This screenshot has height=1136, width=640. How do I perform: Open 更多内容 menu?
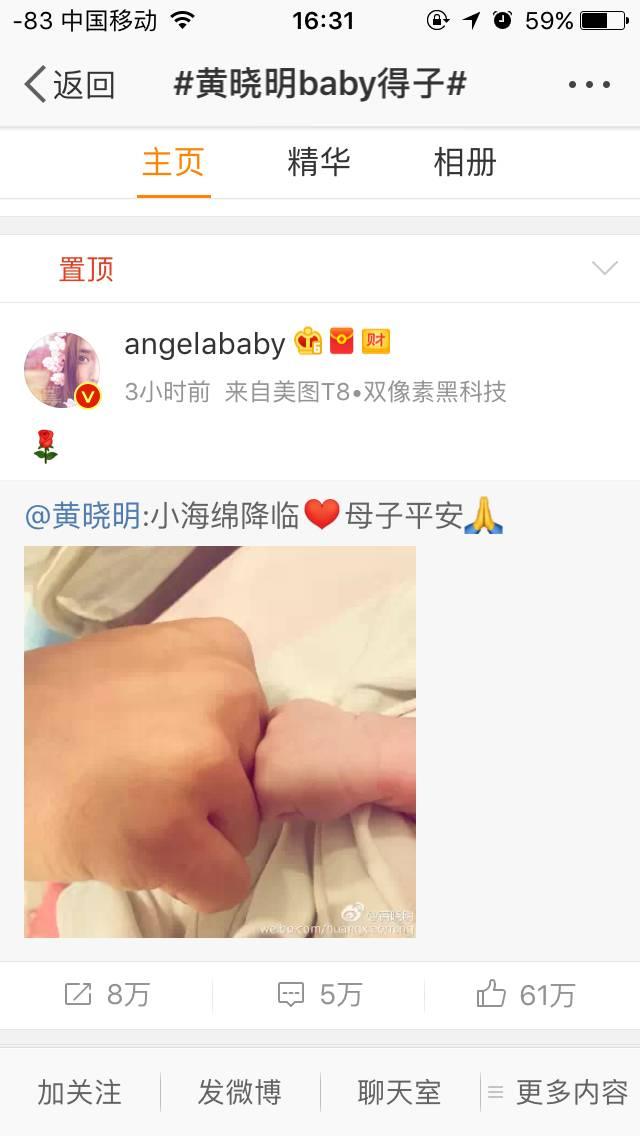[560, 1092]
